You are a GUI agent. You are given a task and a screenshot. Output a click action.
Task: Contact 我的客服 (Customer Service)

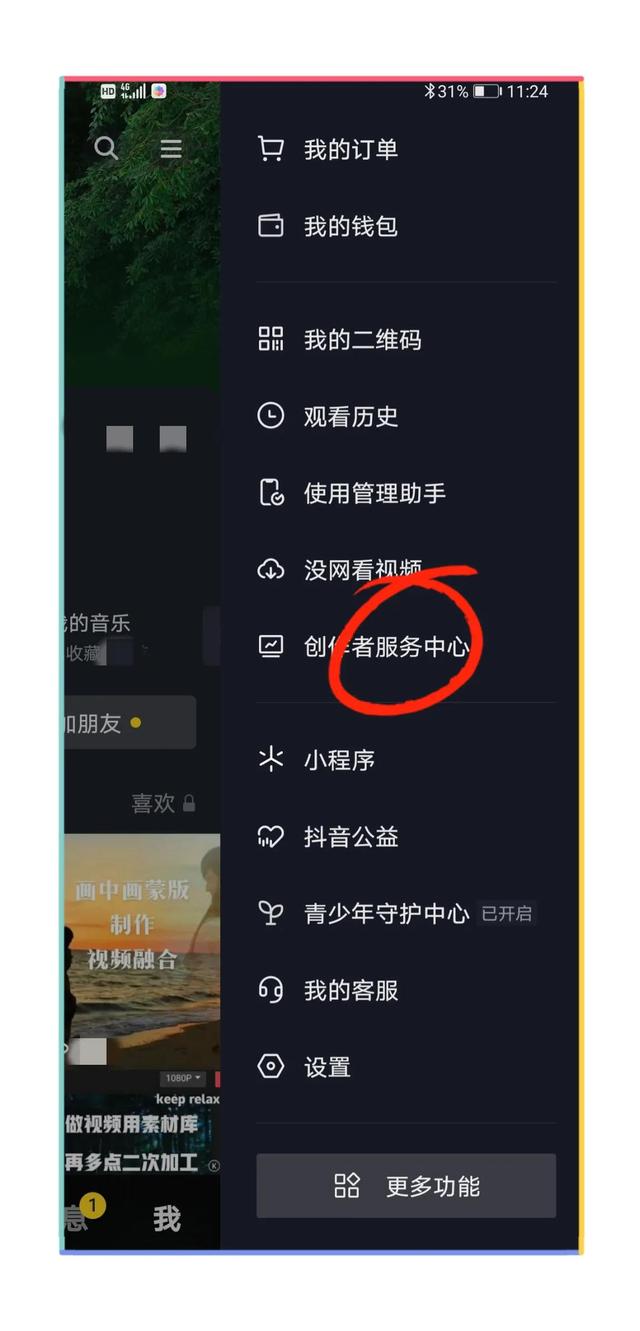pos(350,990)
